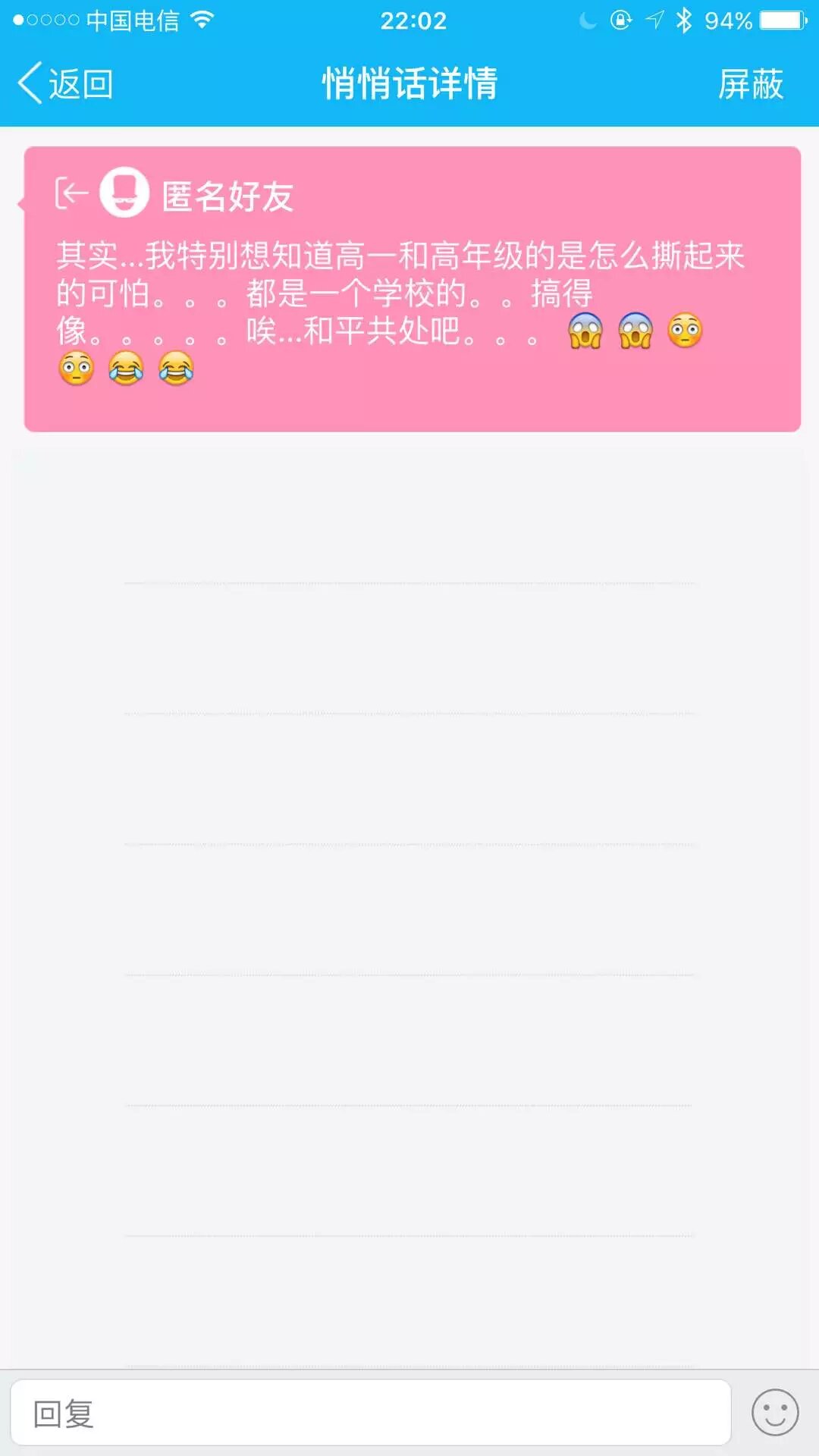The image size is (819, 1456).
Task: Focus the 回复 reply input field
Action: pos(370,1413)
